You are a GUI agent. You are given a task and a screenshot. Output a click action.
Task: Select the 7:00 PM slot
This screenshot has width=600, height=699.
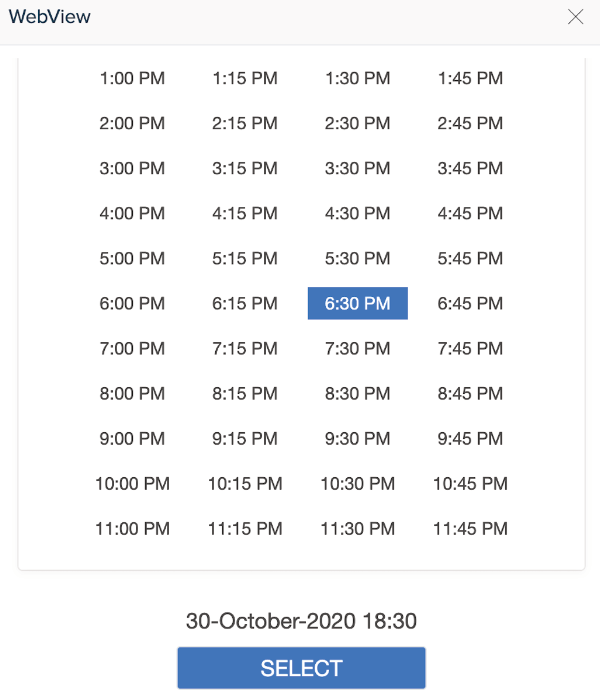click(x=132, y=349)
